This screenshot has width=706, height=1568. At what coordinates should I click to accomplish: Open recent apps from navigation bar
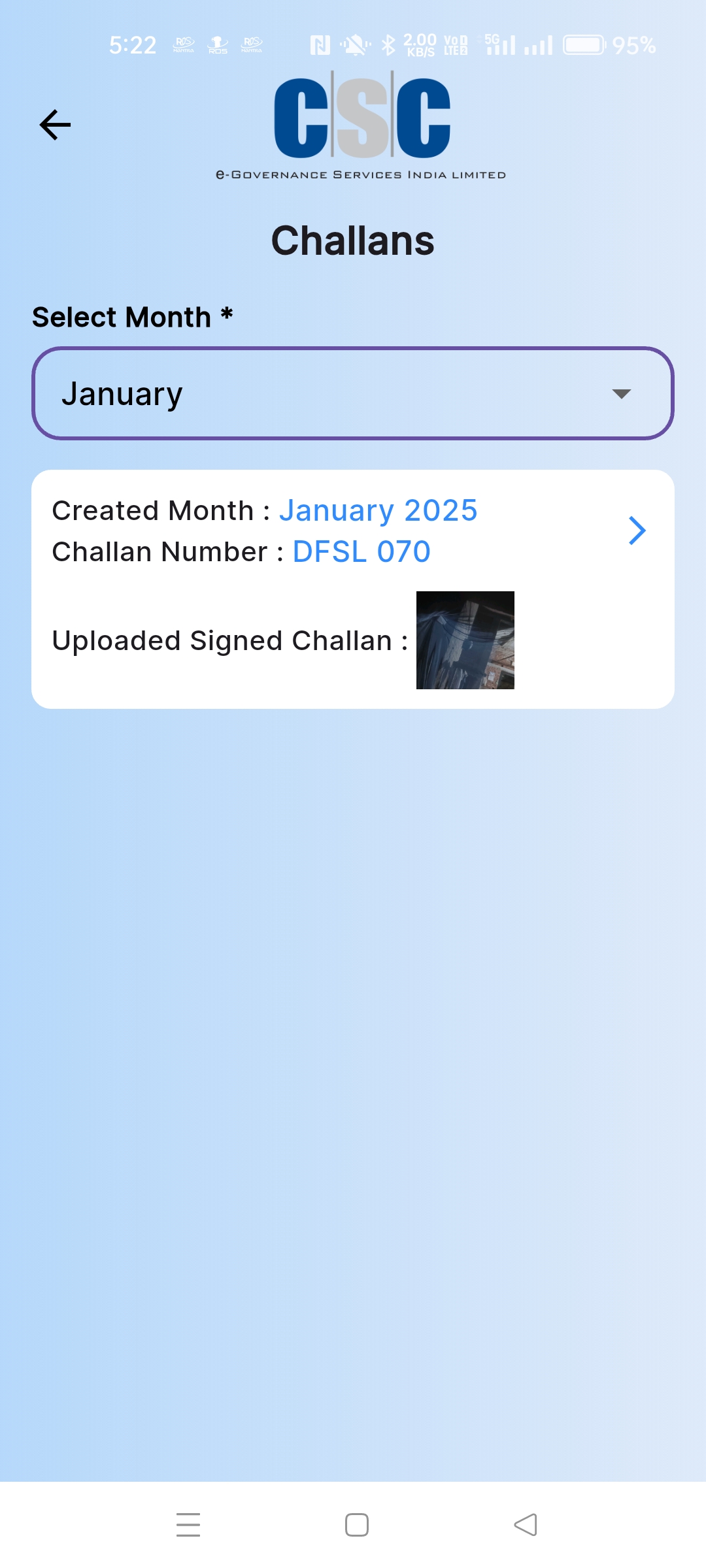click(x=188, y=1525)
